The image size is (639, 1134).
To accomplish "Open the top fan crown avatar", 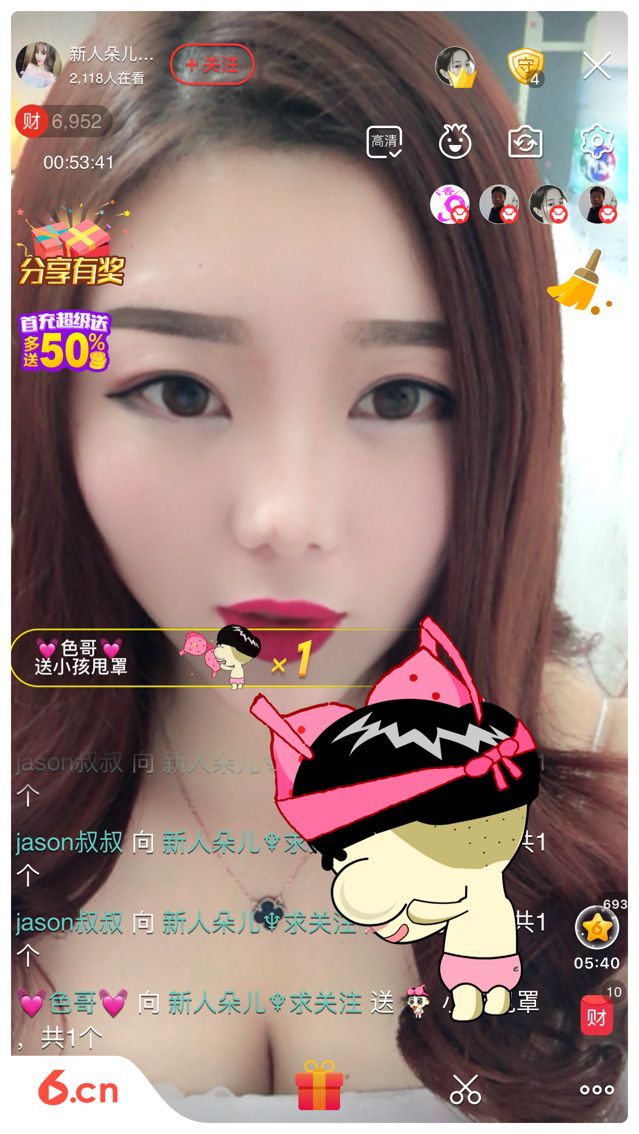I will pyautogui.click(x=455, y=66).
